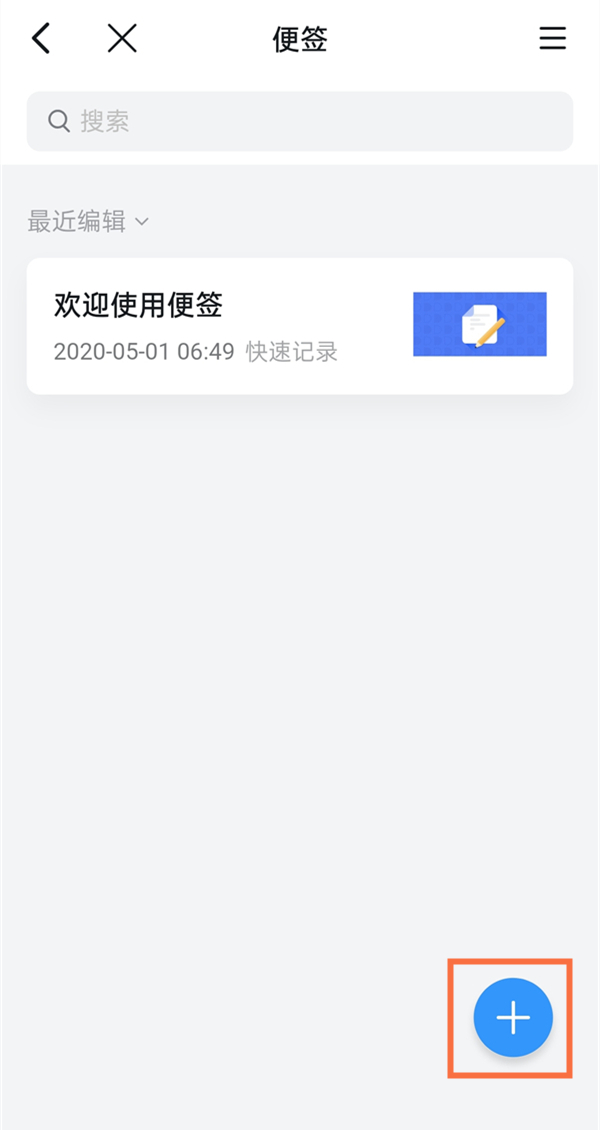Open the hamburger menu
The width and height of the screenshot is (600, 1130).
coord(552,39)
